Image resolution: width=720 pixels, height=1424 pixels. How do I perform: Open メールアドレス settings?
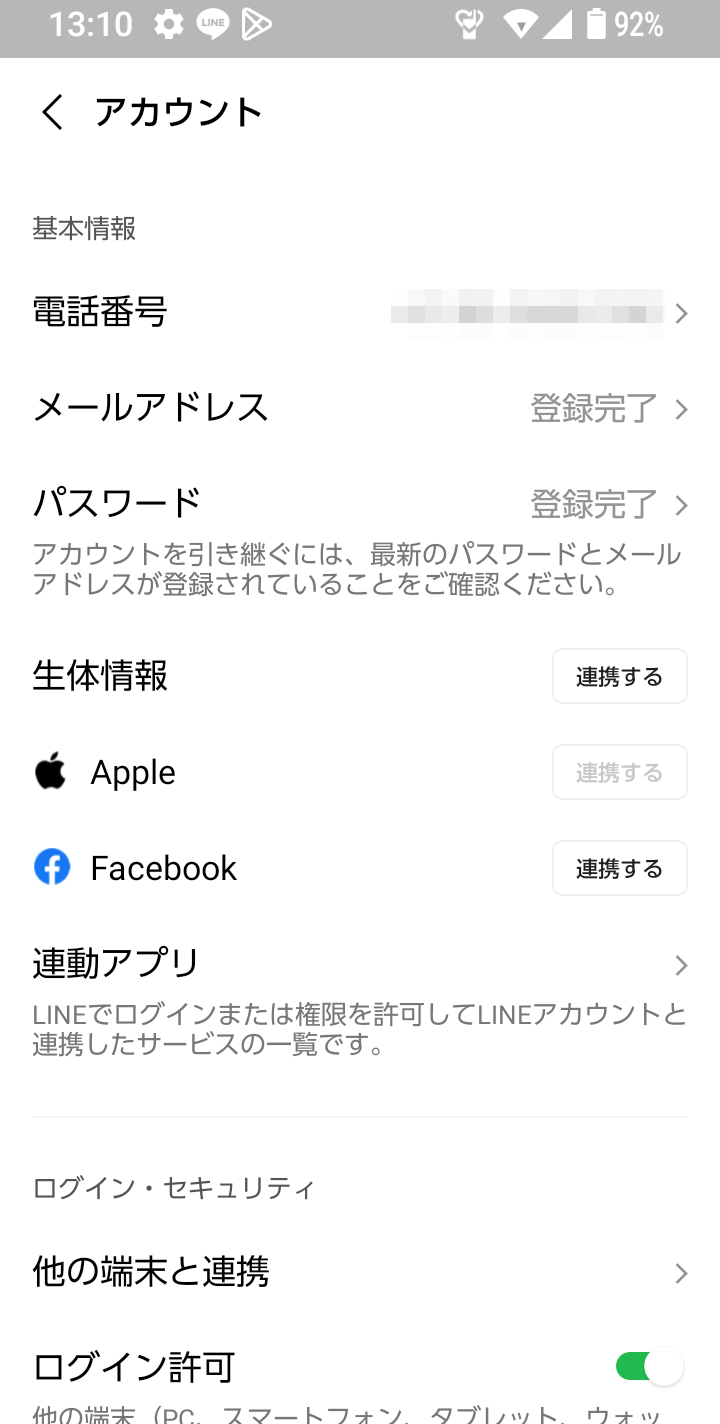pos(360,409)
